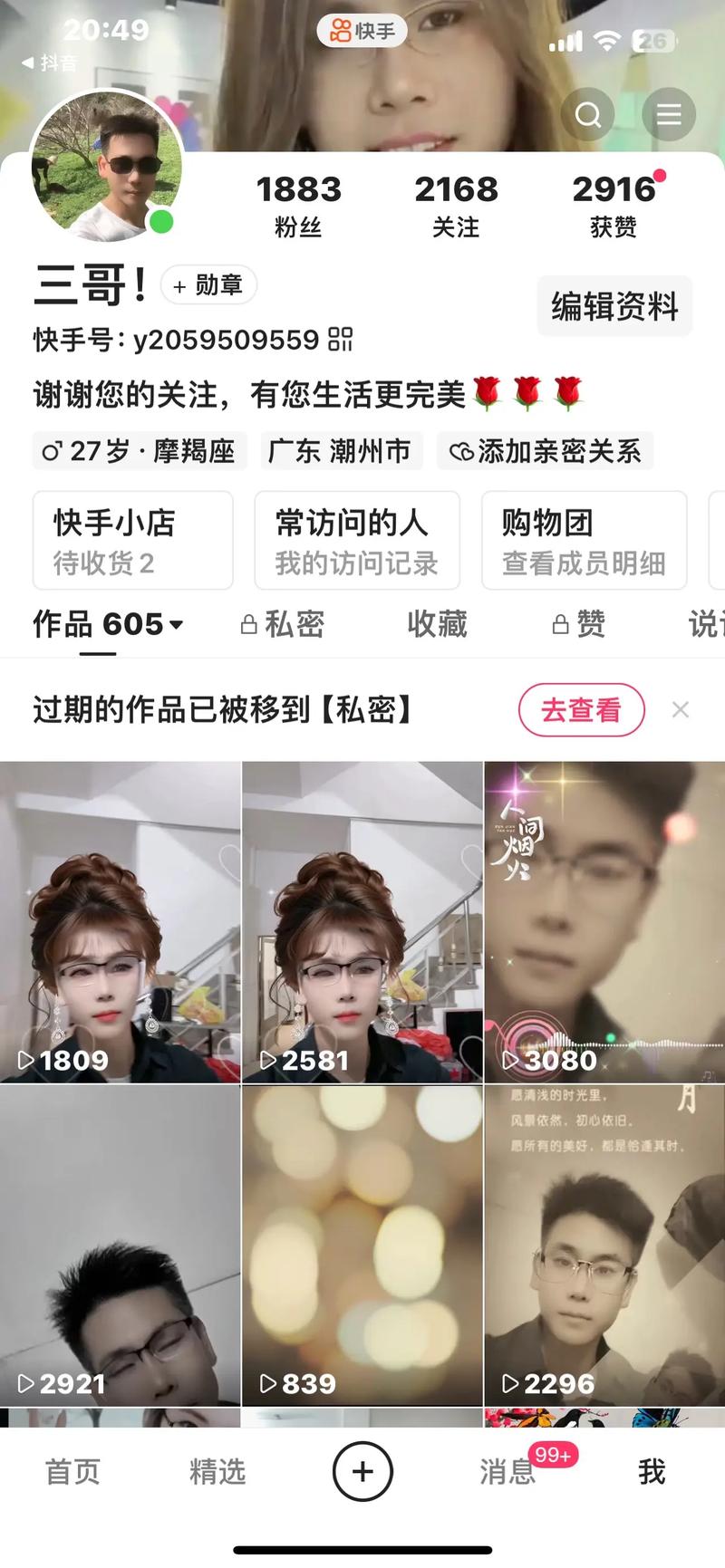Open the video with 839 views
725x1568 pixels.
tap(362, 1246)
